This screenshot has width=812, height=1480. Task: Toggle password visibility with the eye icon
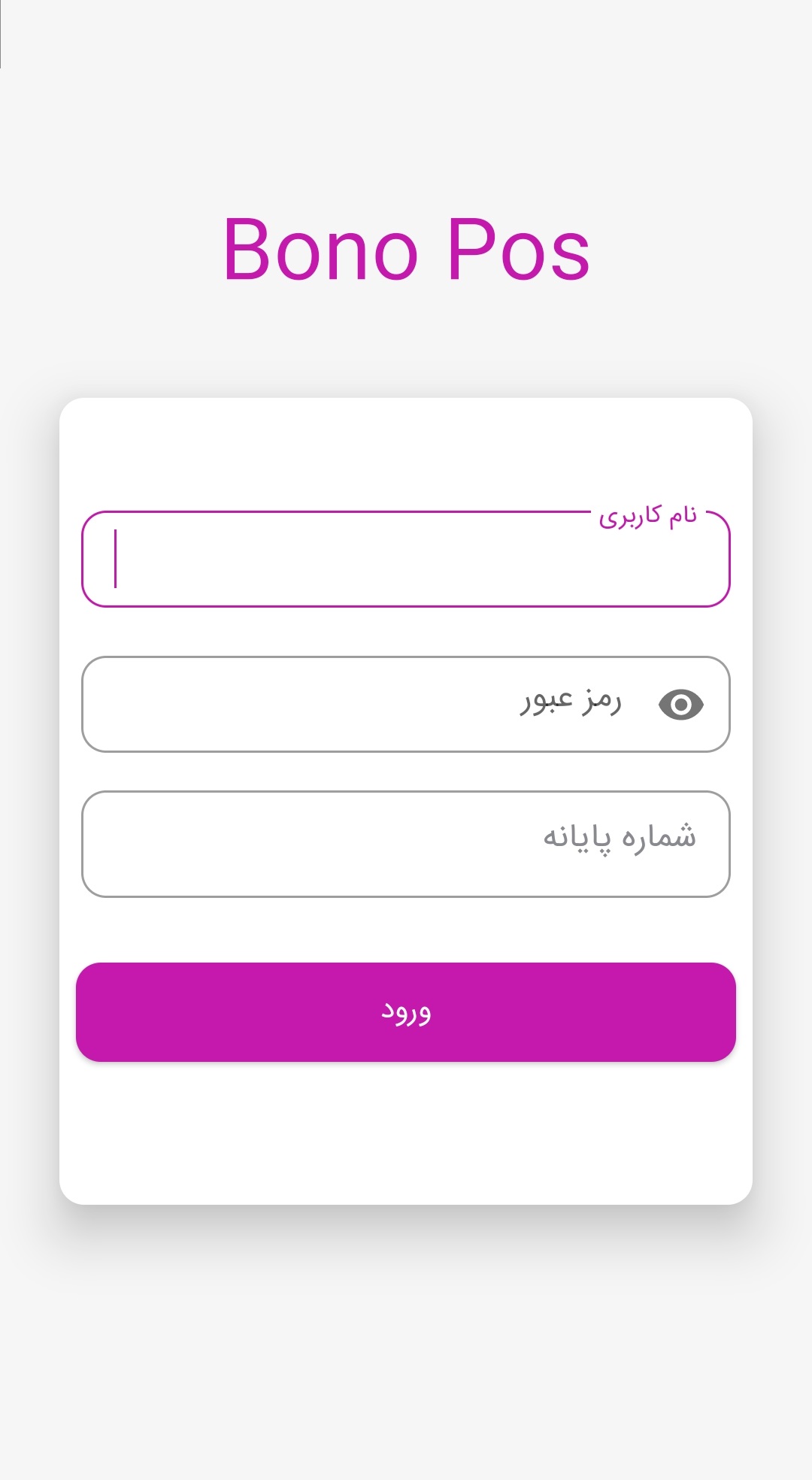[680, 705]
